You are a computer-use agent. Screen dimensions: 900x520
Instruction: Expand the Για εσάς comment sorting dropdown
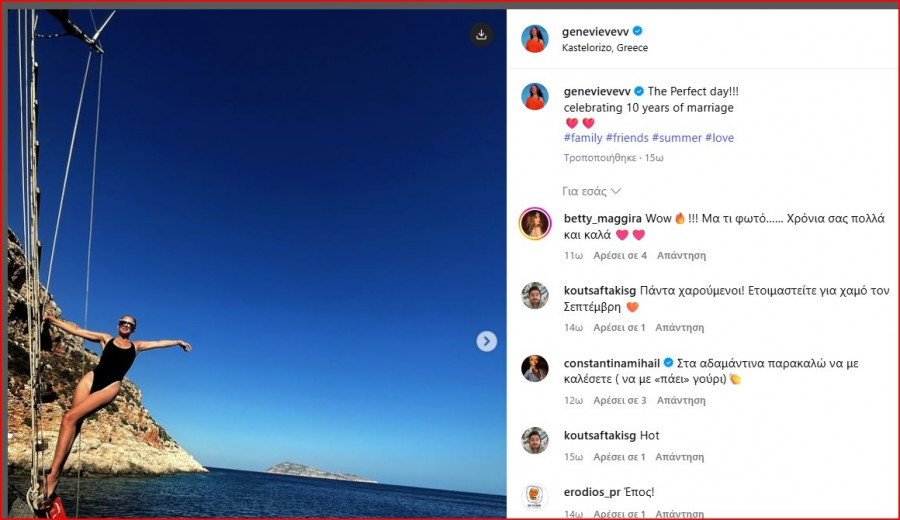coord(592,191)
